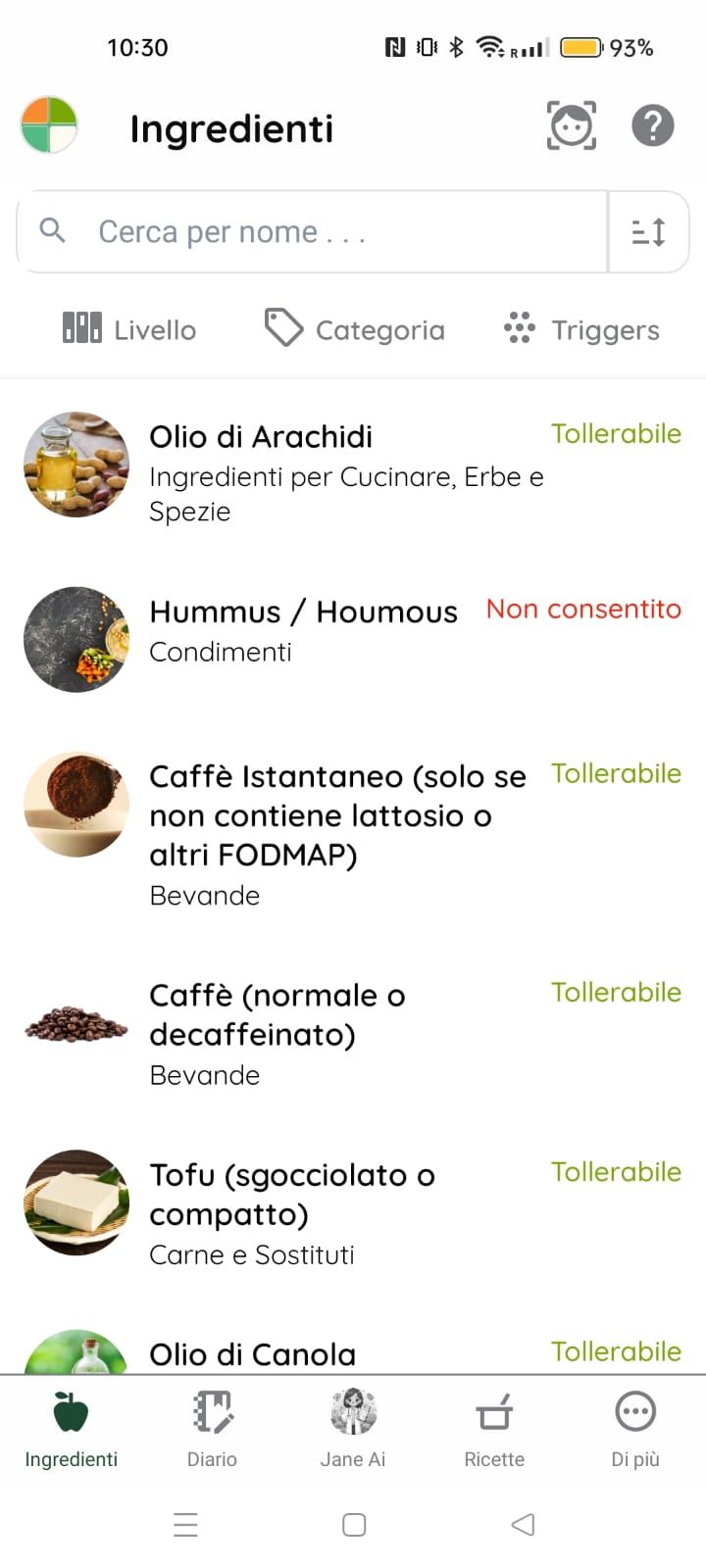
Task: Open the Ricette pot icon
Action: (x=494, y=1413)
